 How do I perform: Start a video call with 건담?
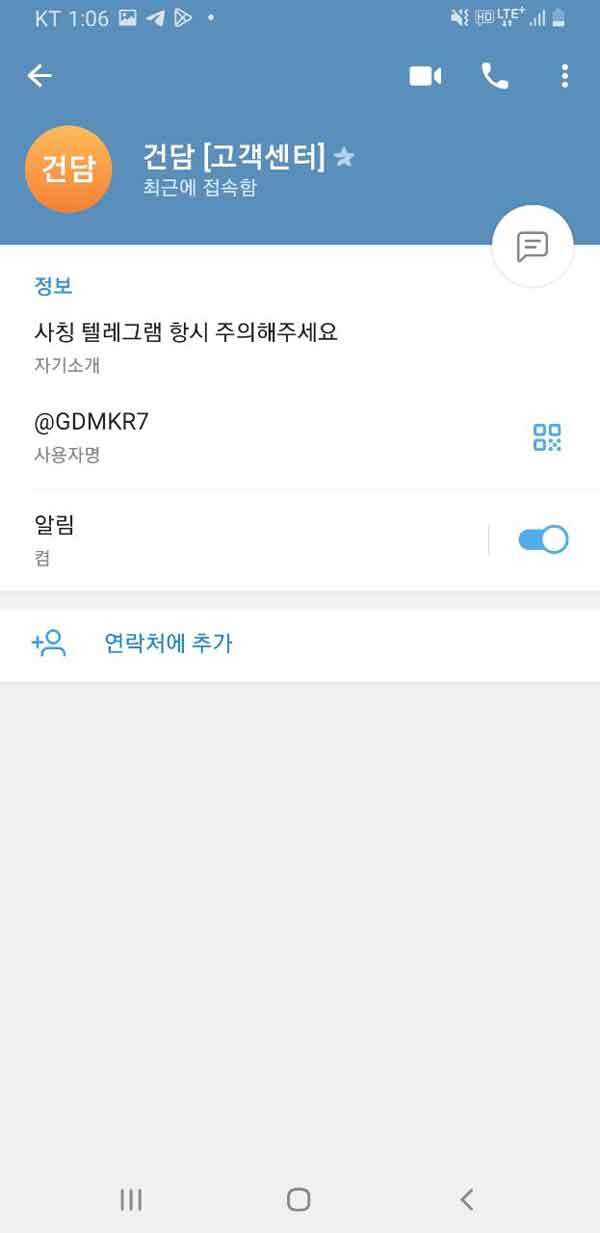click(425, 76)
